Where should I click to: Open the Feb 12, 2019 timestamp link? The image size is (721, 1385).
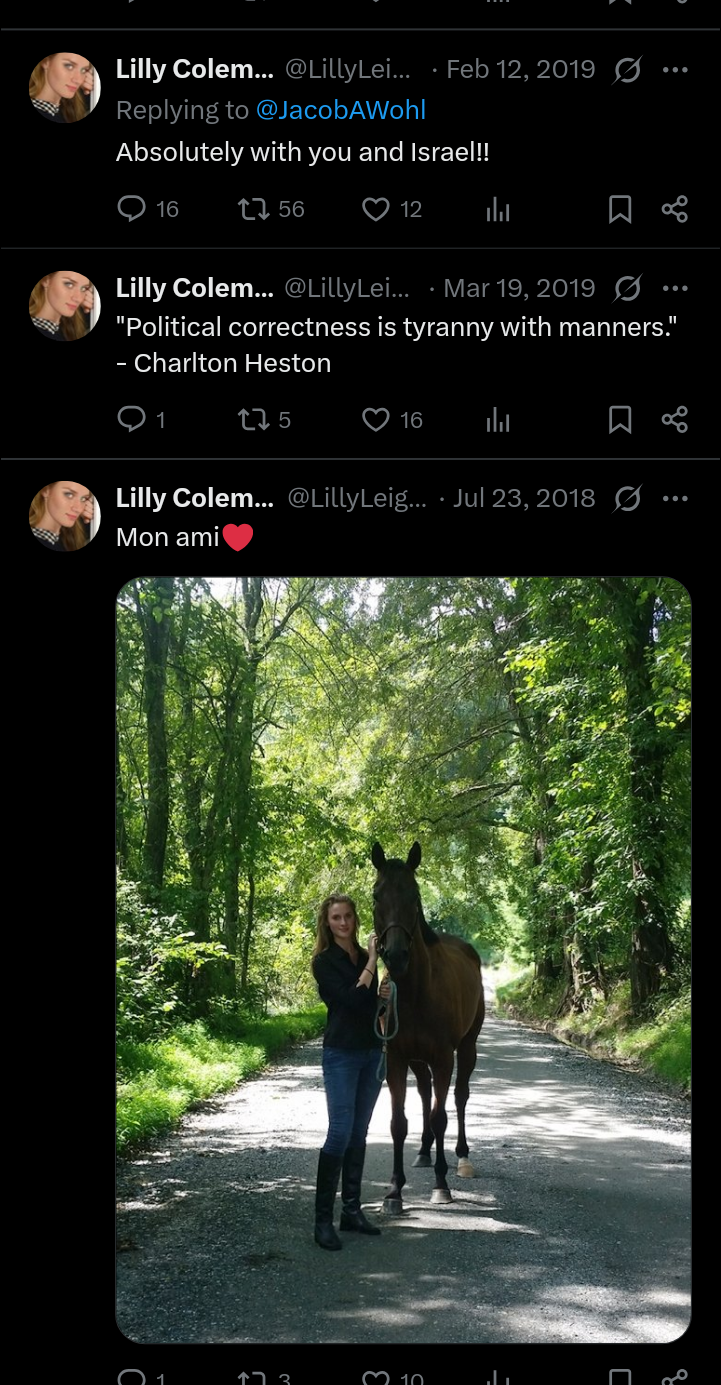coord(520,69)
